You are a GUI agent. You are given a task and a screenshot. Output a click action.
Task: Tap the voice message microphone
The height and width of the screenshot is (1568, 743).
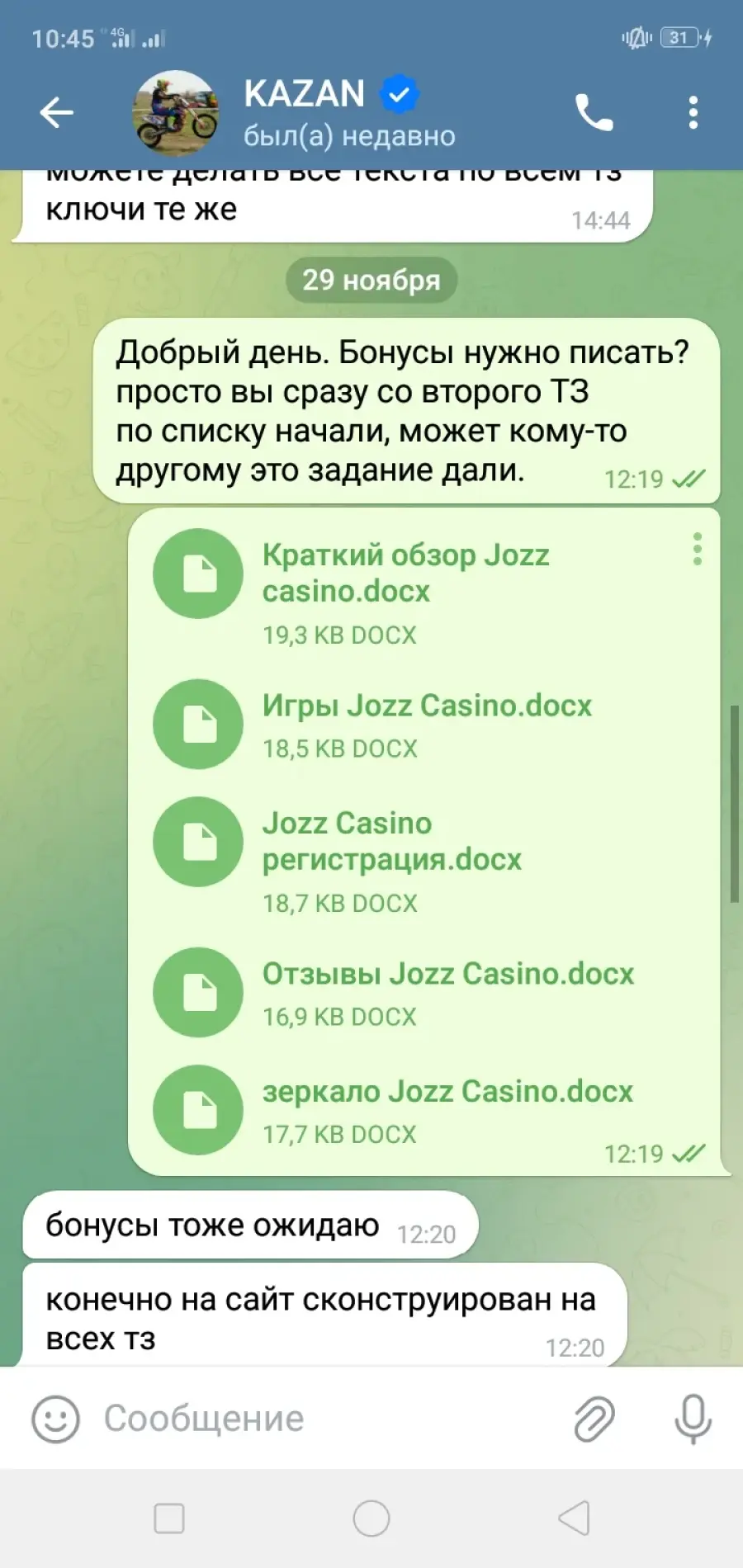click(693, 1419)
